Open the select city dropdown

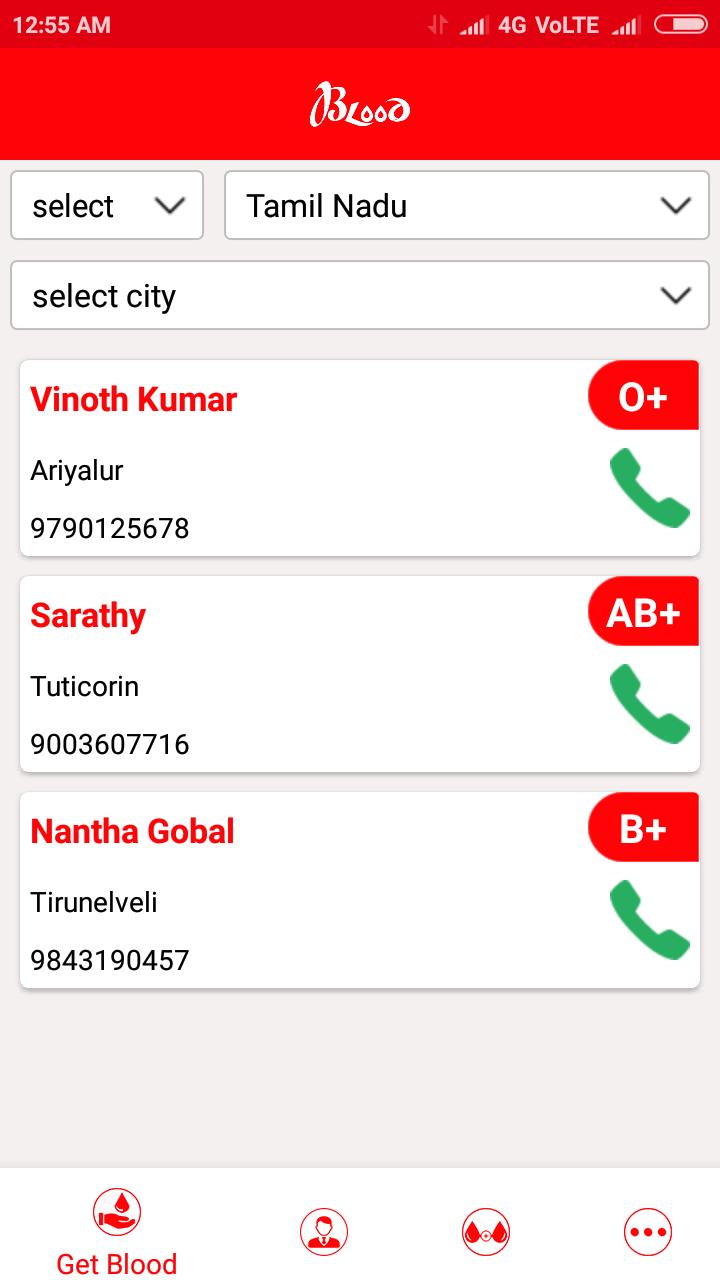(x=360, y=295)
